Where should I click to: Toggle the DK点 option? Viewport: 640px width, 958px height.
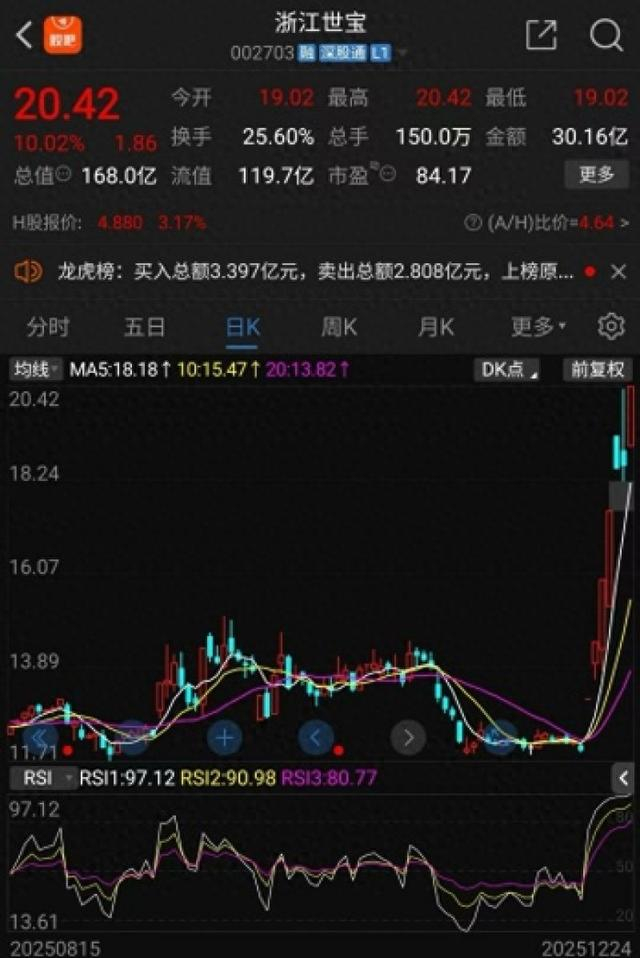coord(507,370)
